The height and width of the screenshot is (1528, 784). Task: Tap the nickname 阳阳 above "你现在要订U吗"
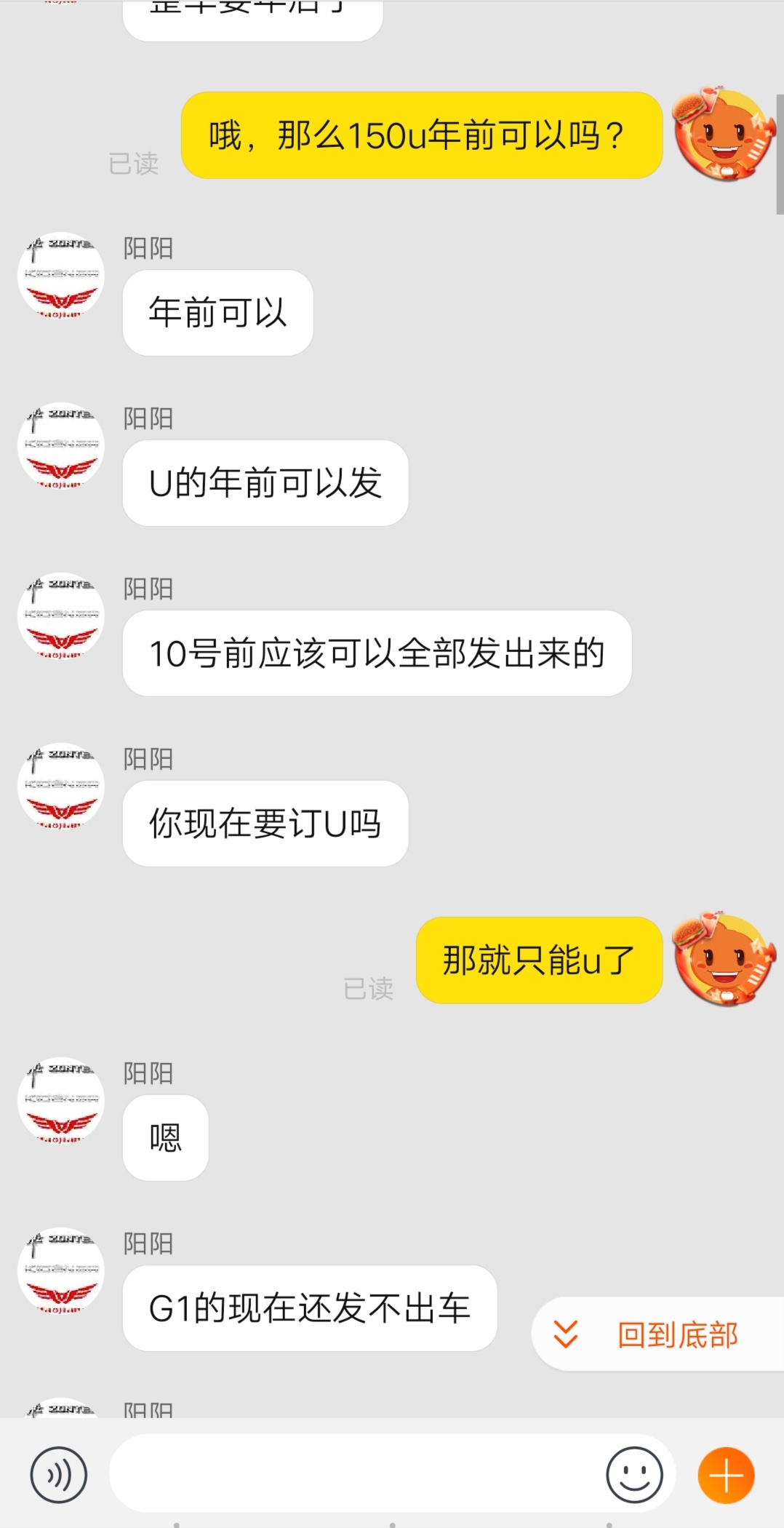(148, 759)
